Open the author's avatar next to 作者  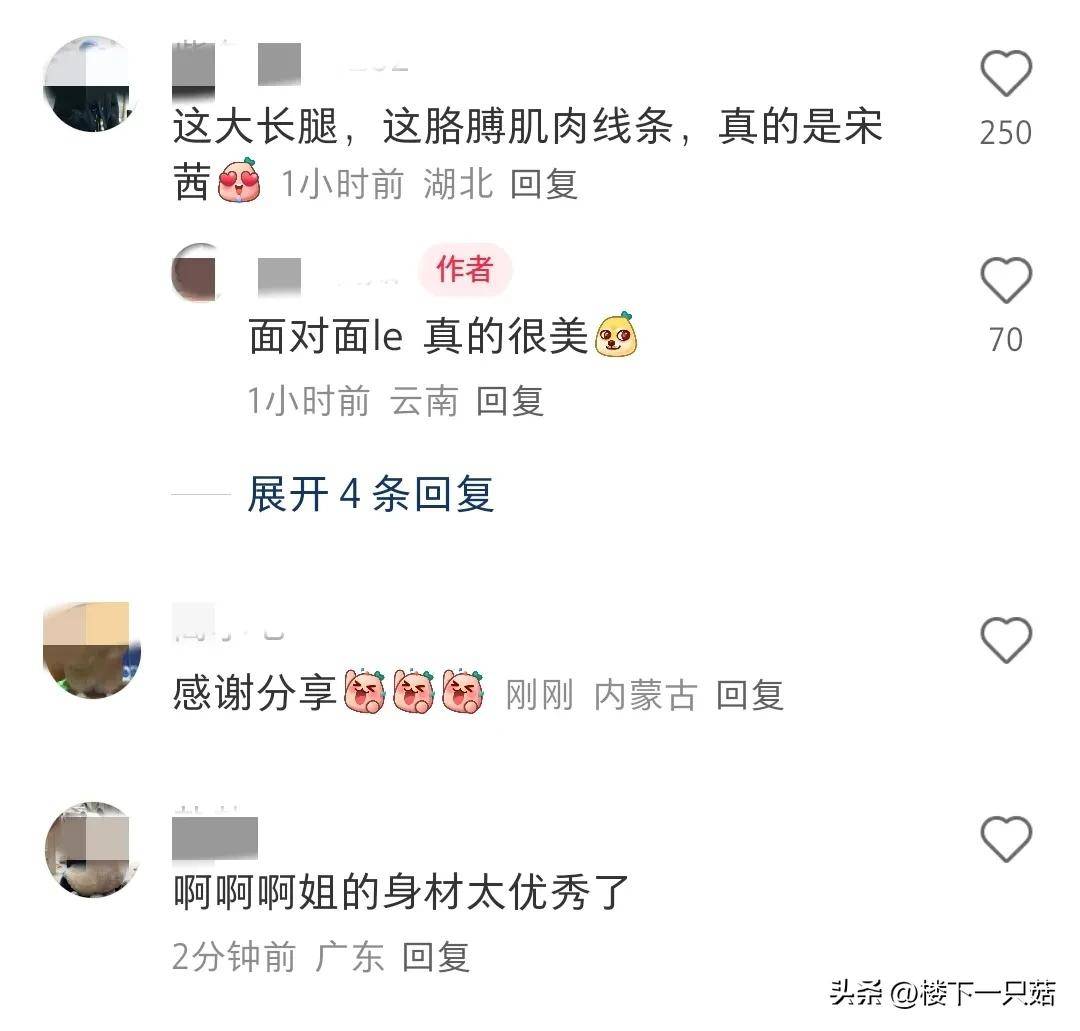[197, 272]
